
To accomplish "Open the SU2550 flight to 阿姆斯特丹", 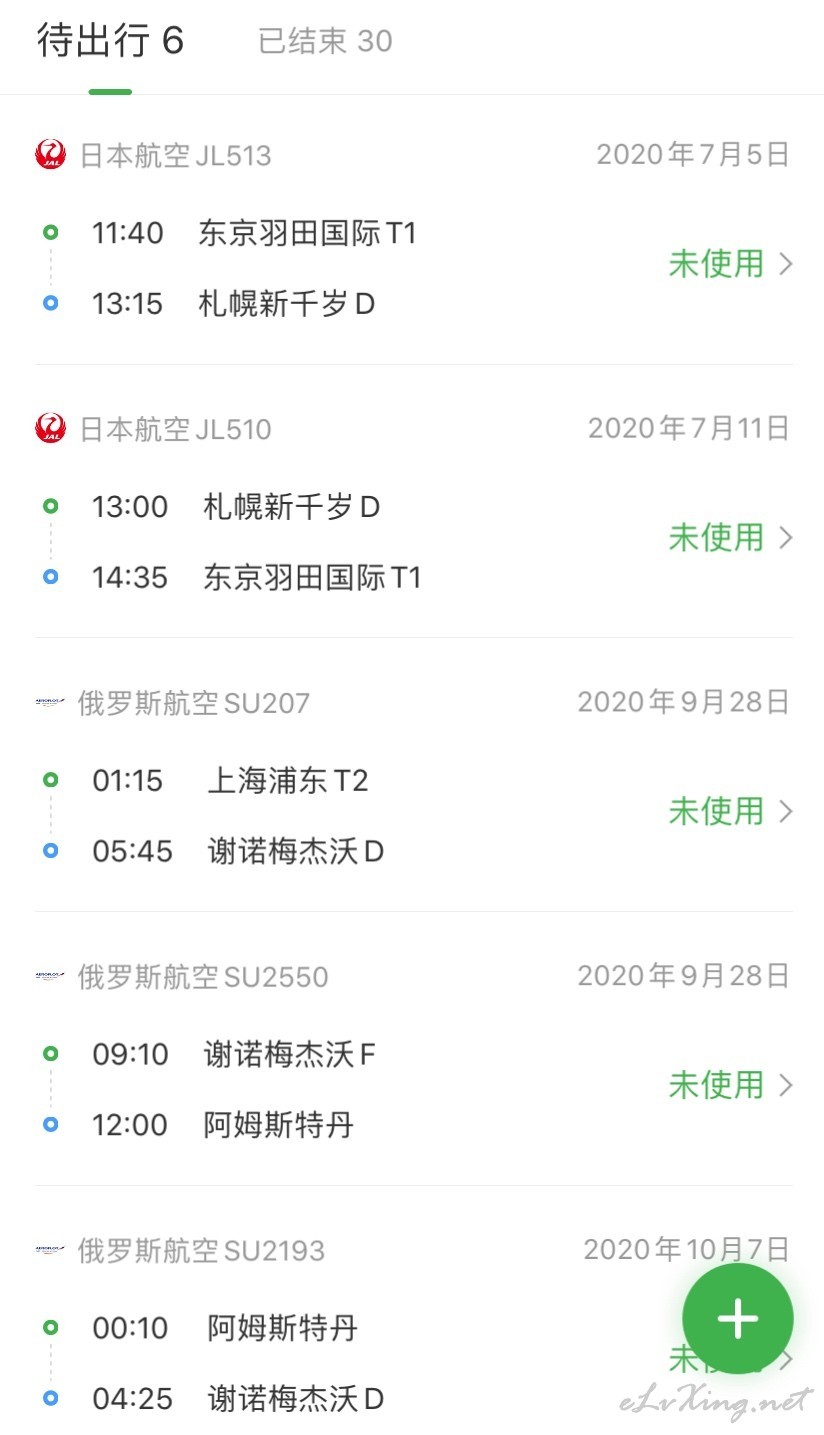I will pyautogui.click(x=412, y=1049).
